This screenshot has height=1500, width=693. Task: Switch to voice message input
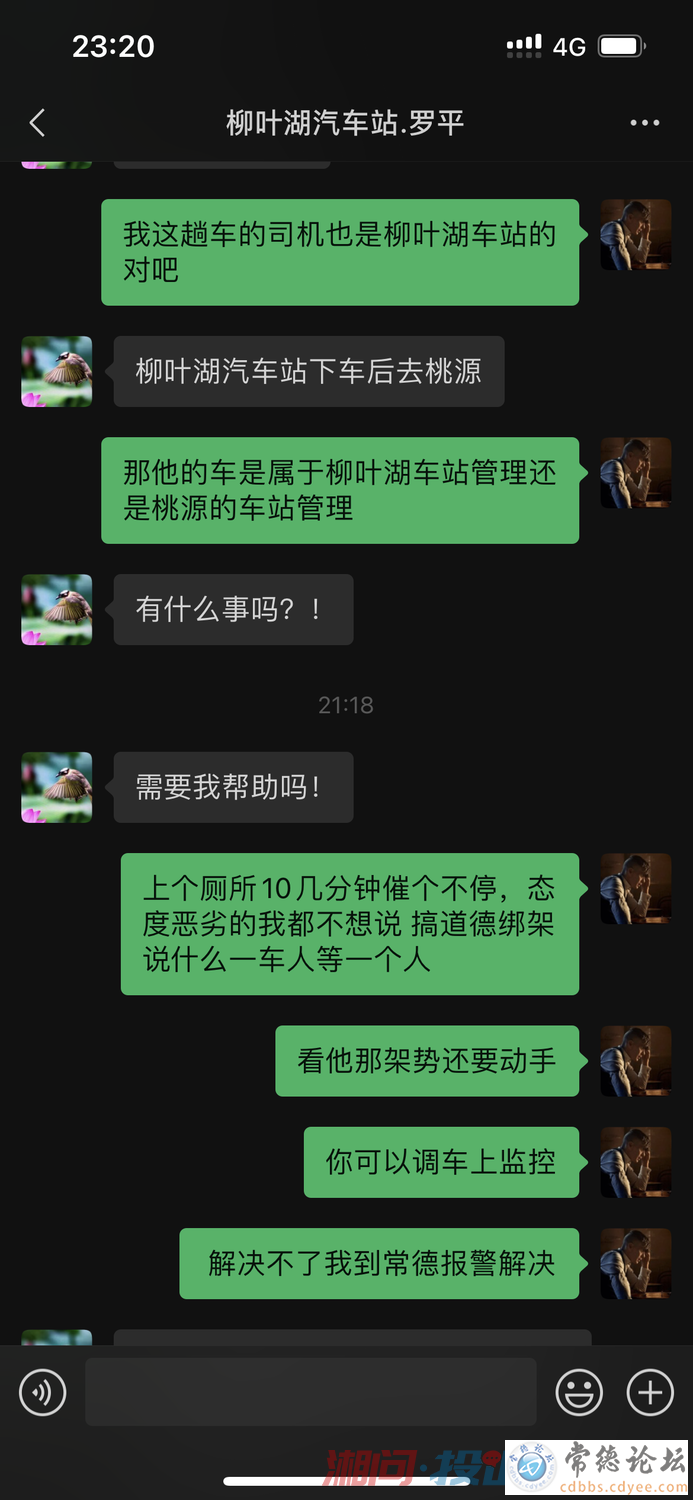[43, 1392]
